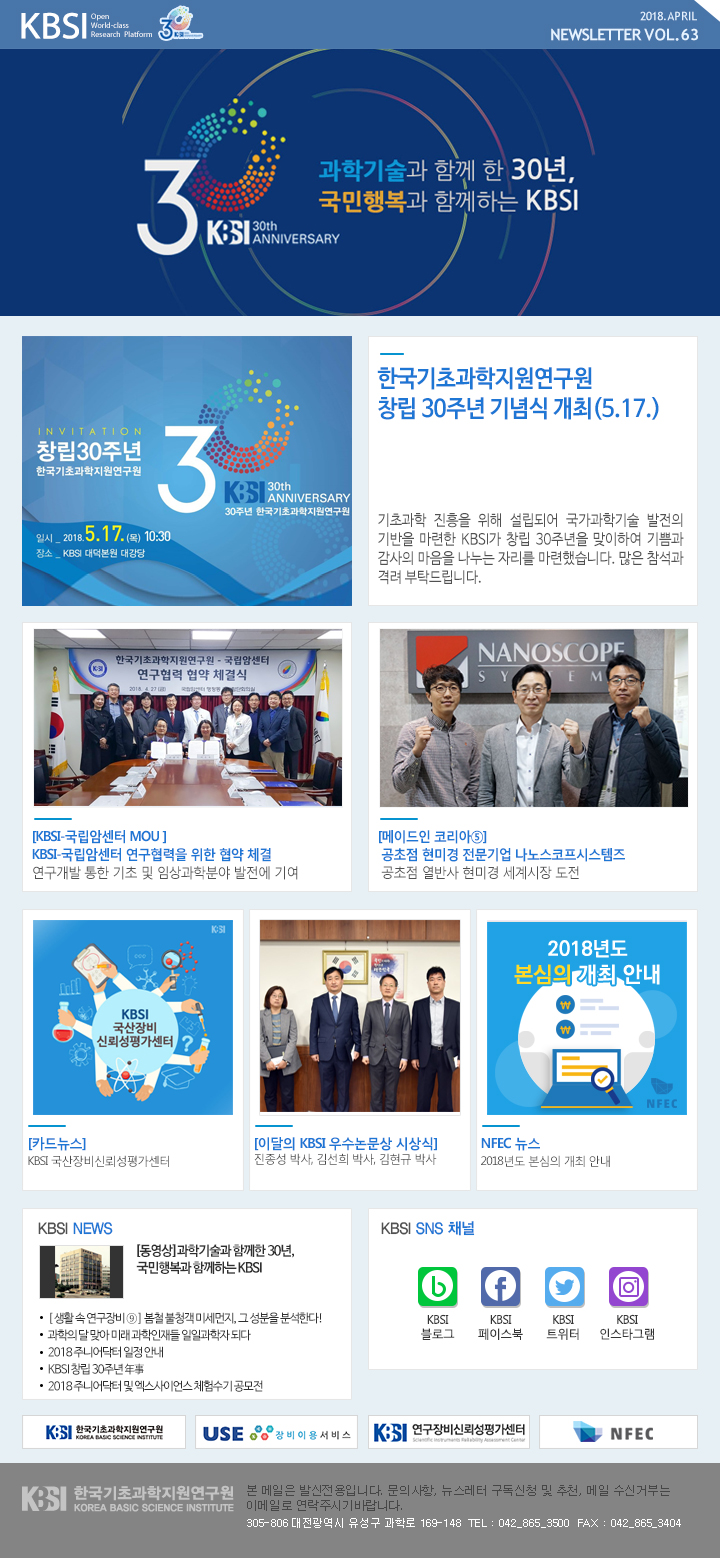Open the USE 장비이용서비스 banner
Image resolution: width=720 pixels, height=1558 pixels.
click(x=277, y=1432)
